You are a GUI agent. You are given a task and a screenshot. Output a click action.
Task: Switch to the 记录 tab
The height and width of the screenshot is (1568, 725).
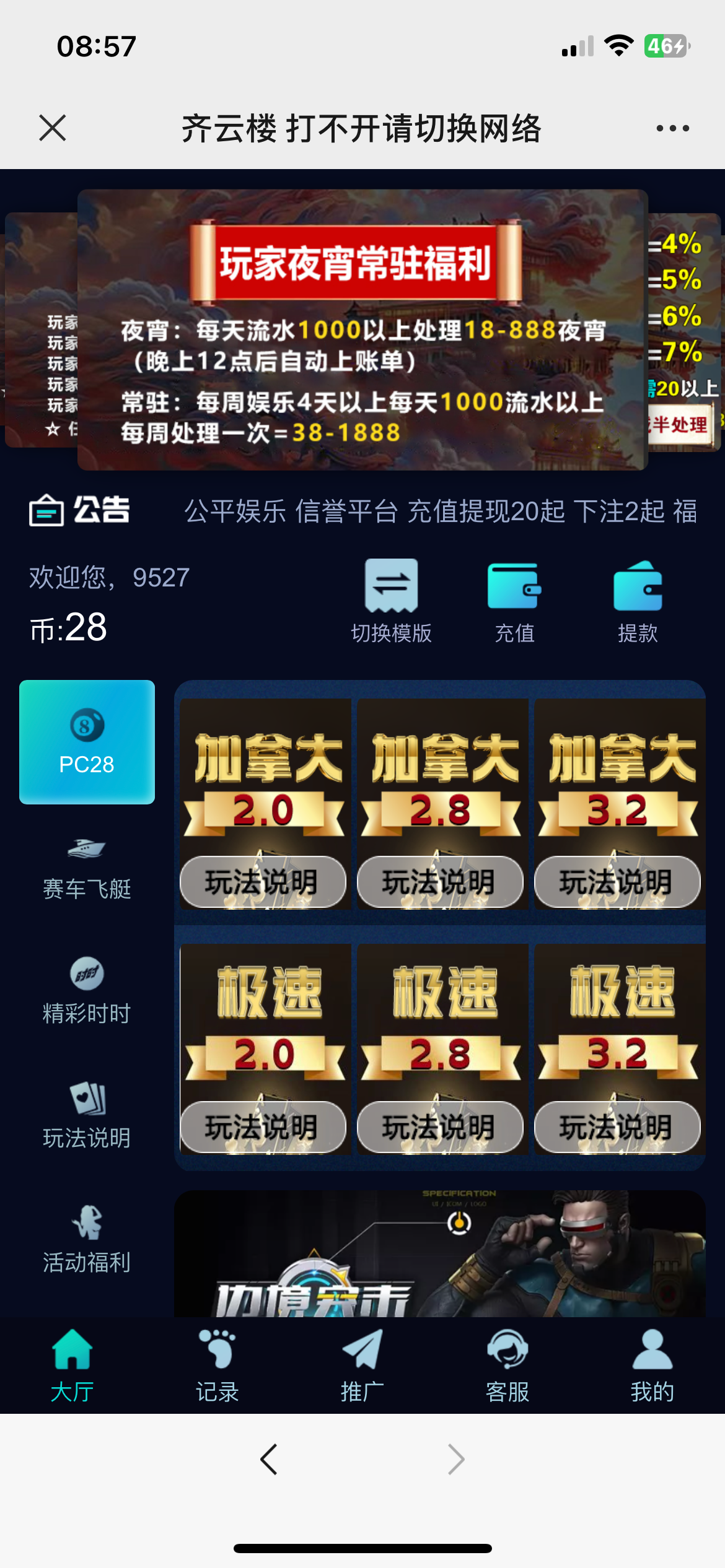click(x=217, y=1366)
